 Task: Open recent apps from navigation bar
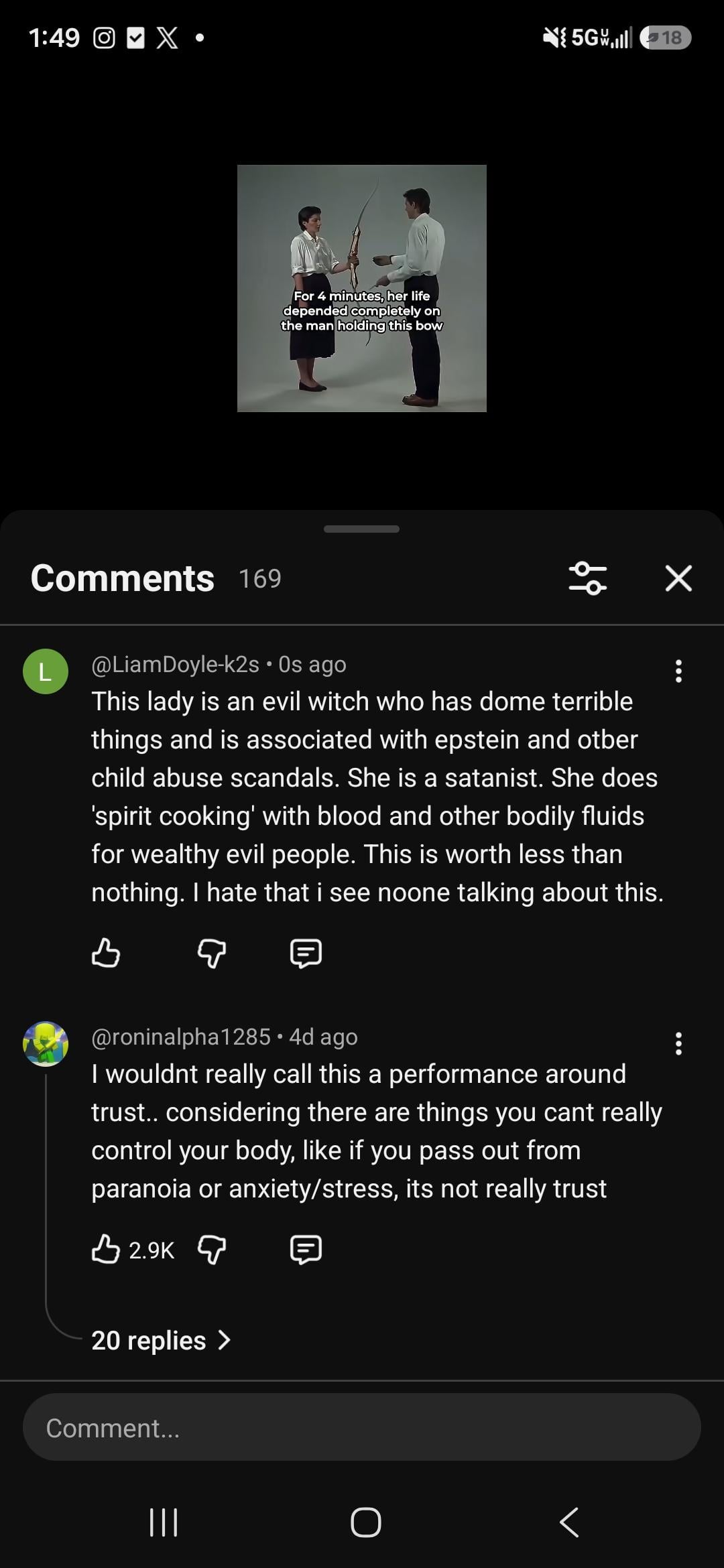point(163,1522)
